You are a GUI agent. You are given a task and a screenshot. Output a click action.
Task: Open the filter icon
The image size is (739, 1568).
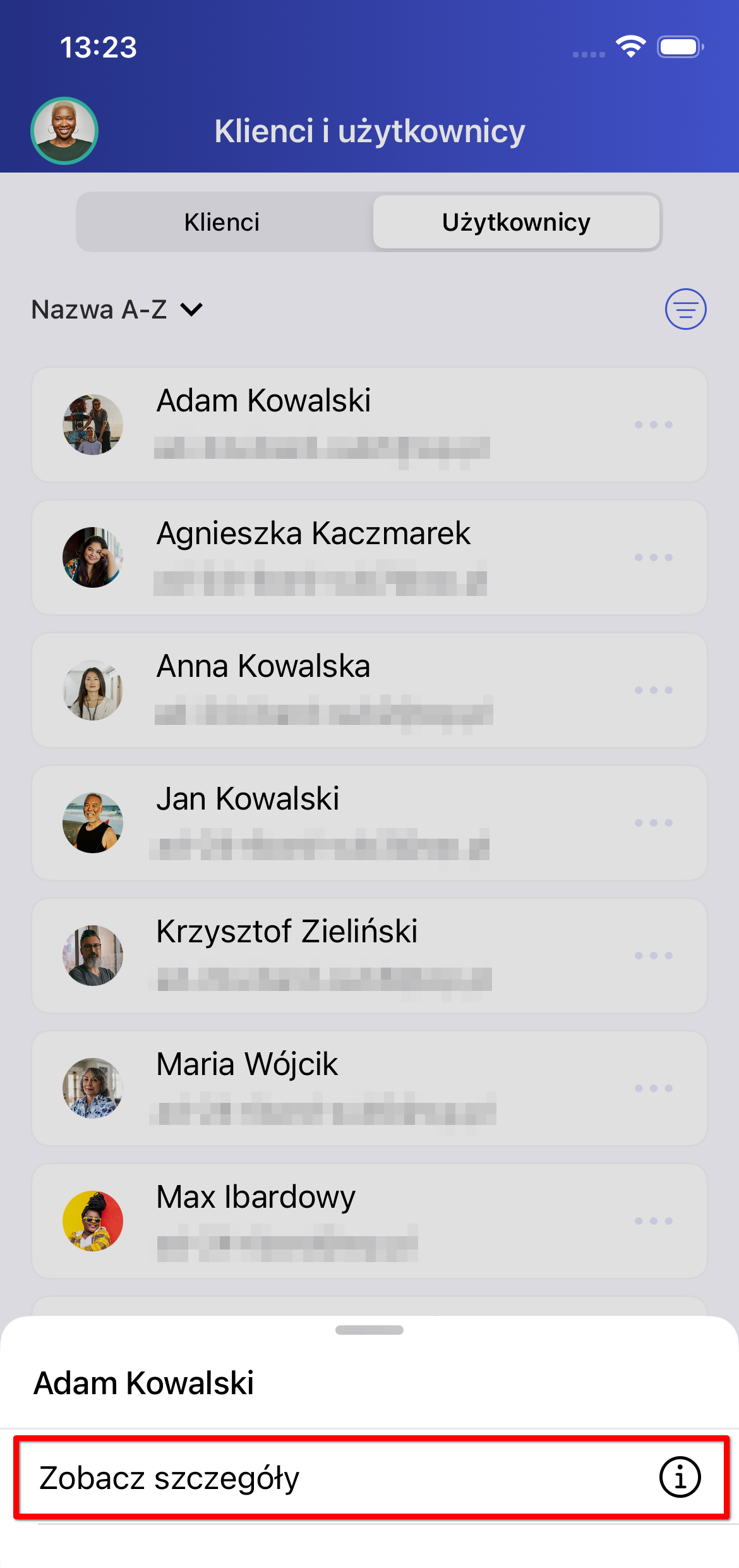coord(685,310)
